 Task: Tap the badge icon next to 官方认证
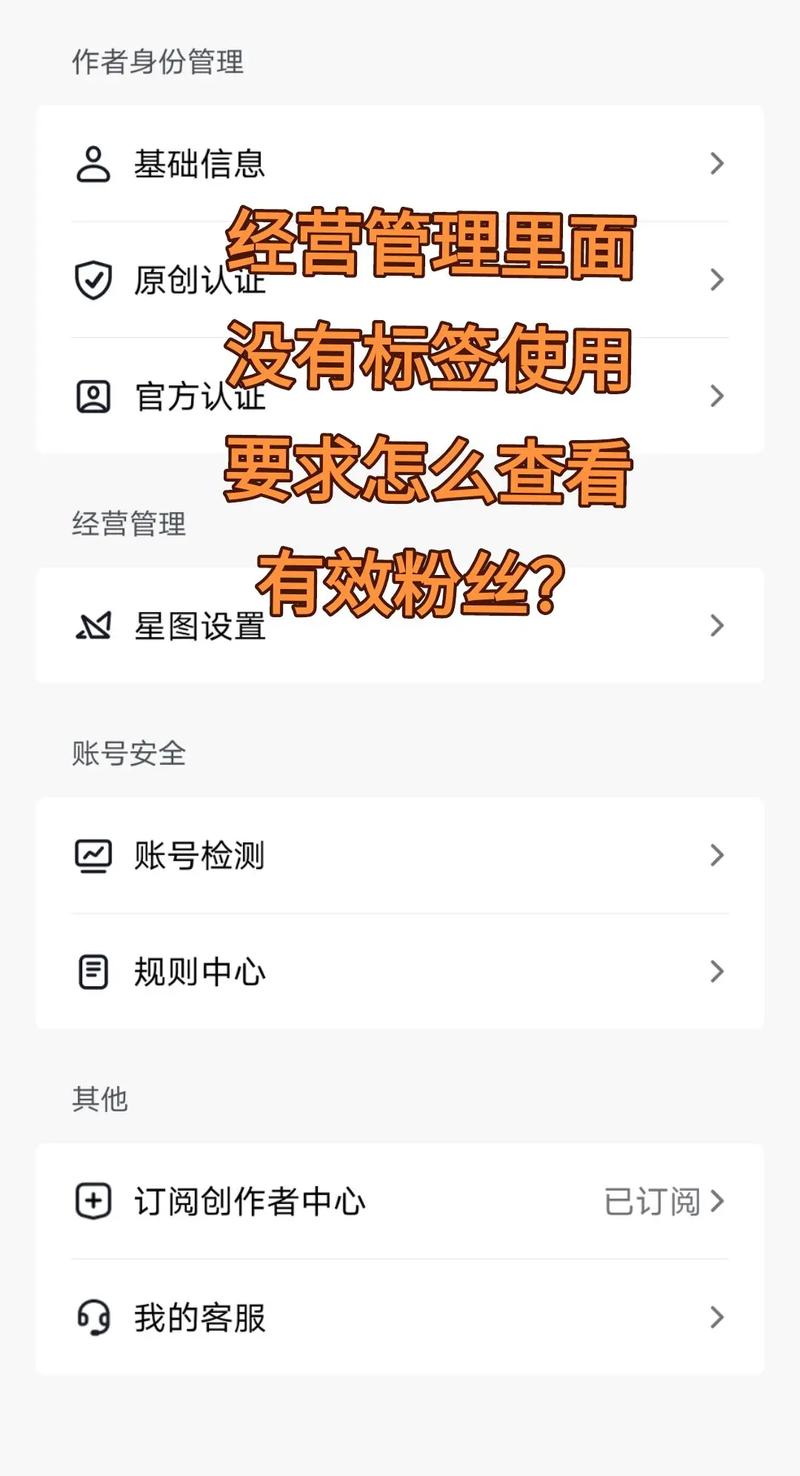[93, 396]
